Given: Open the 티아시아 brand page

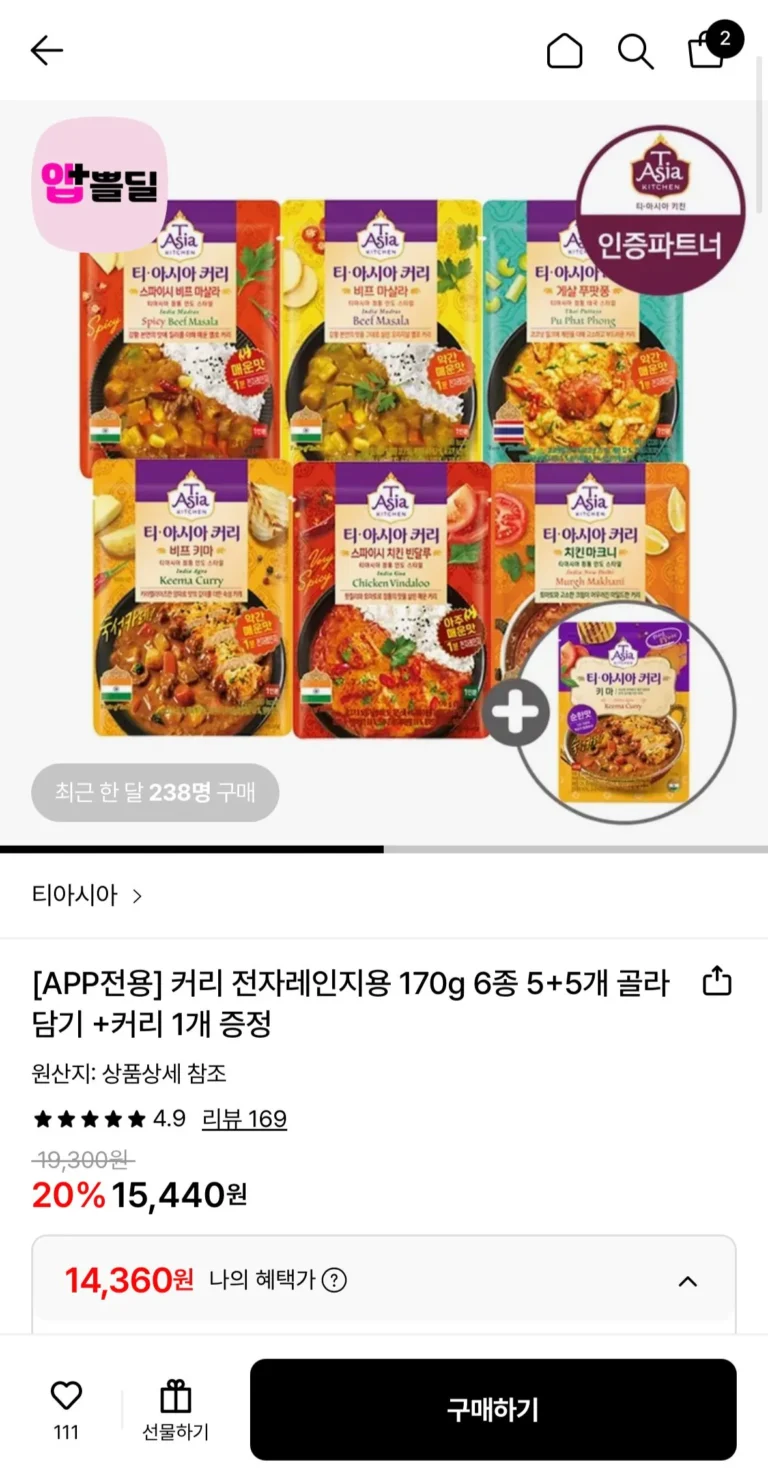Looking at the screenshot, I should pyautogui.click(x=87, y=895).
